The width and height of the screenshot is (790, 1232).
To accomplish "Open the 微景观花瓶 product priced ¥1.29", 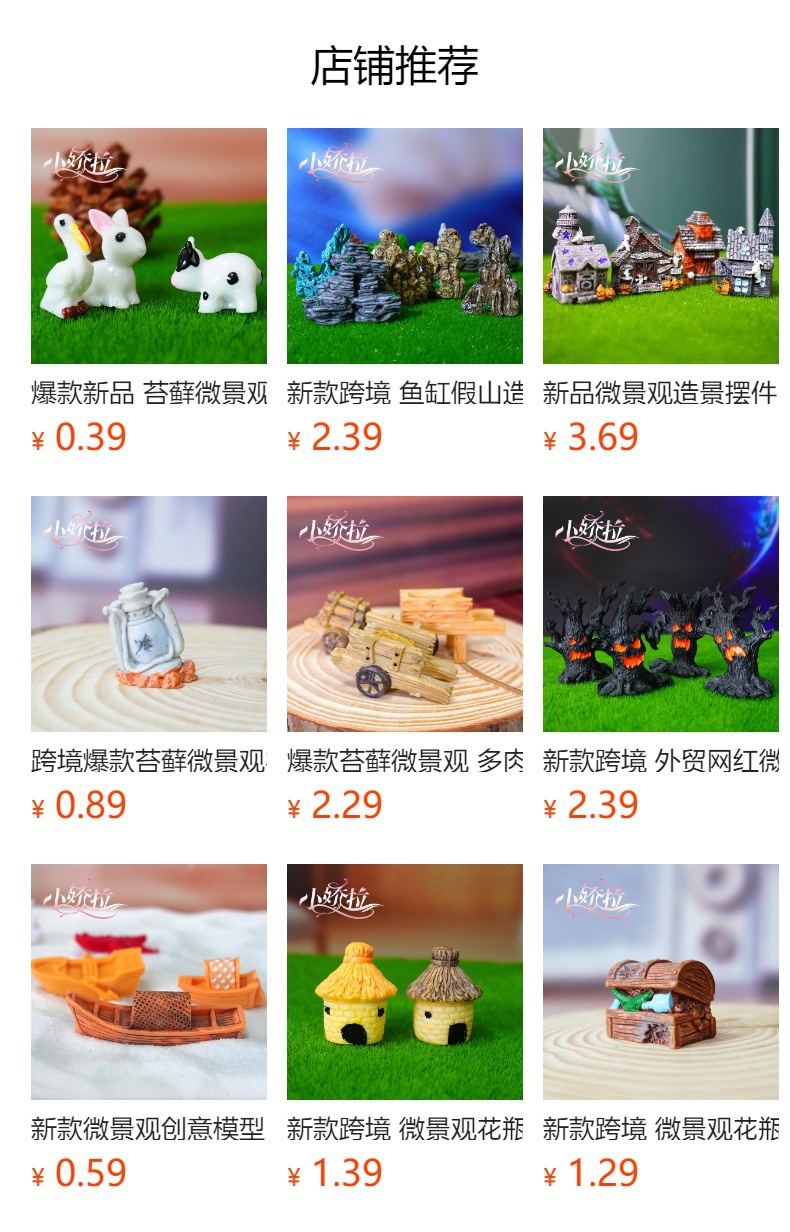I will pyautogui.click(x=661, y=1027).
